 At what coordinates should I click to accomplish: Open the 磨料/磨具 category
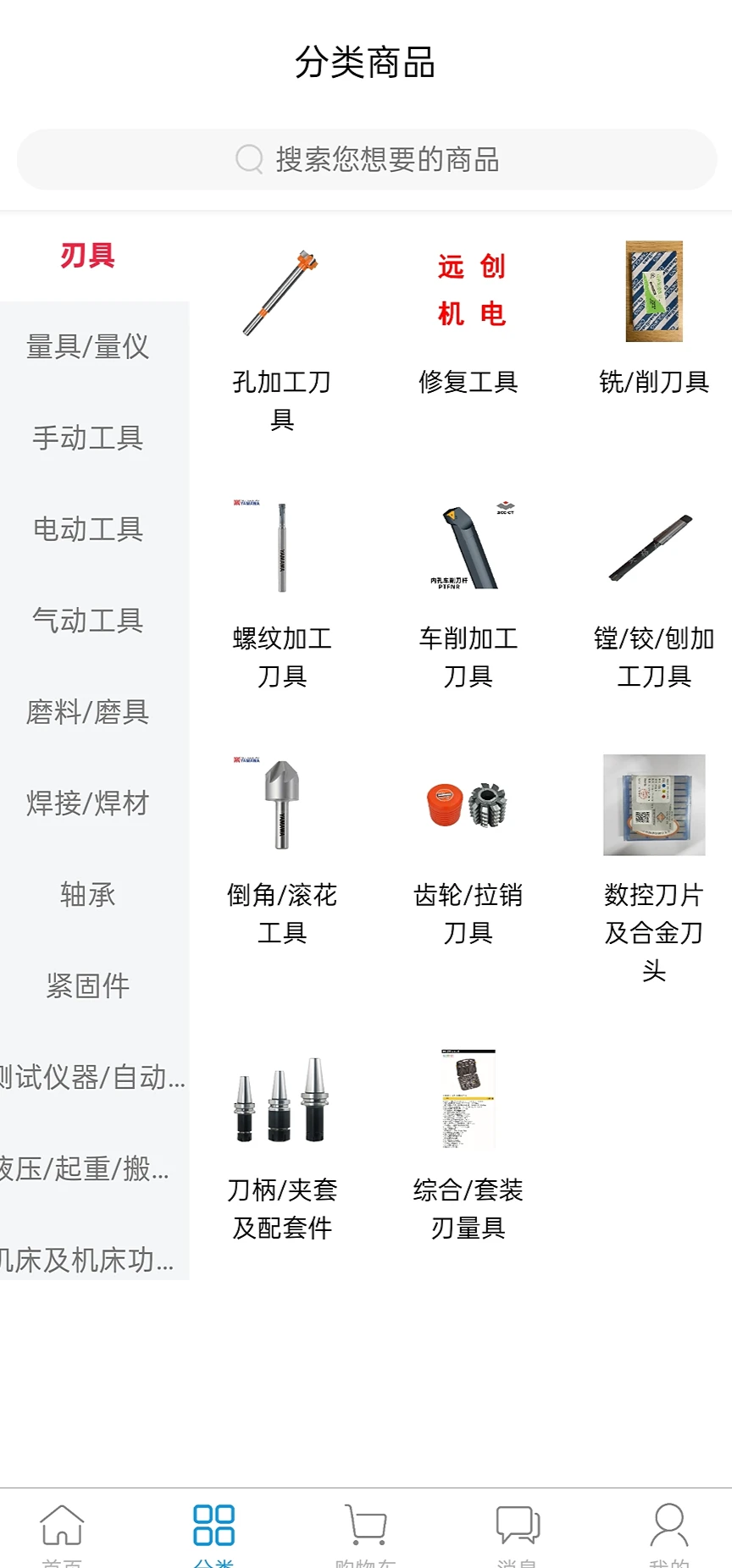[x=86, y=713]
